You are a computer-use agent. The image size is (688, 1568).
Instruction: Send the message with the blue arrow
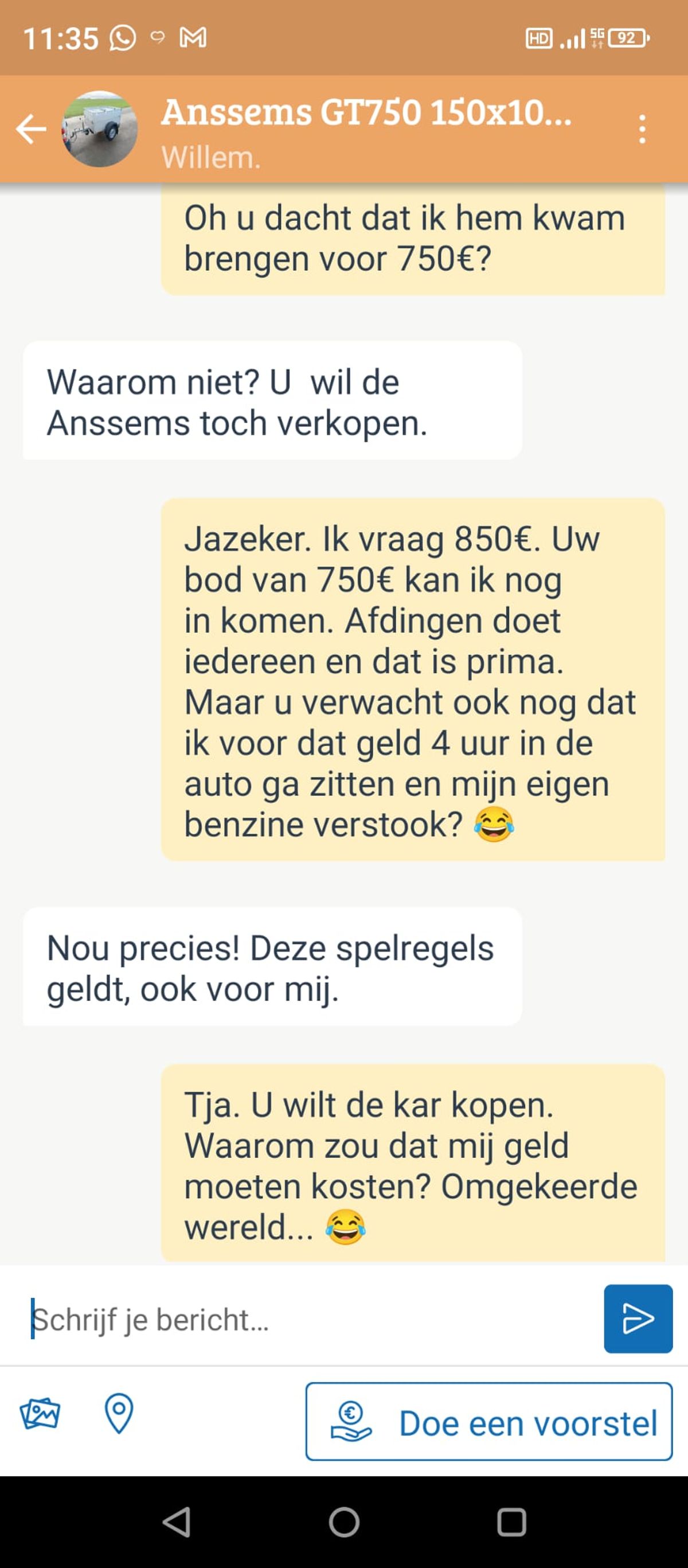638,1319
